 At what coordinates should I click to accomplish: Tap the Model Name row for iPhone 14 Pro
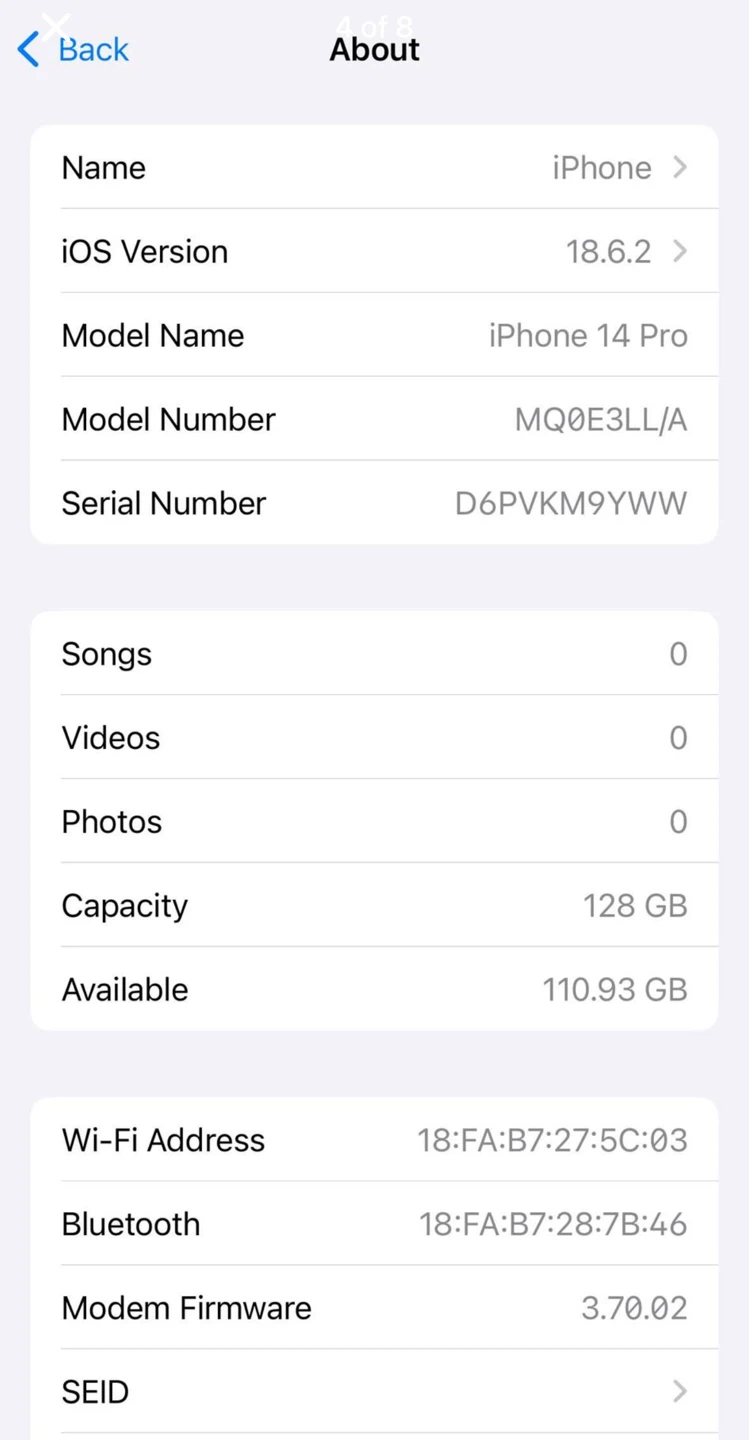click(x=374, y=335)
